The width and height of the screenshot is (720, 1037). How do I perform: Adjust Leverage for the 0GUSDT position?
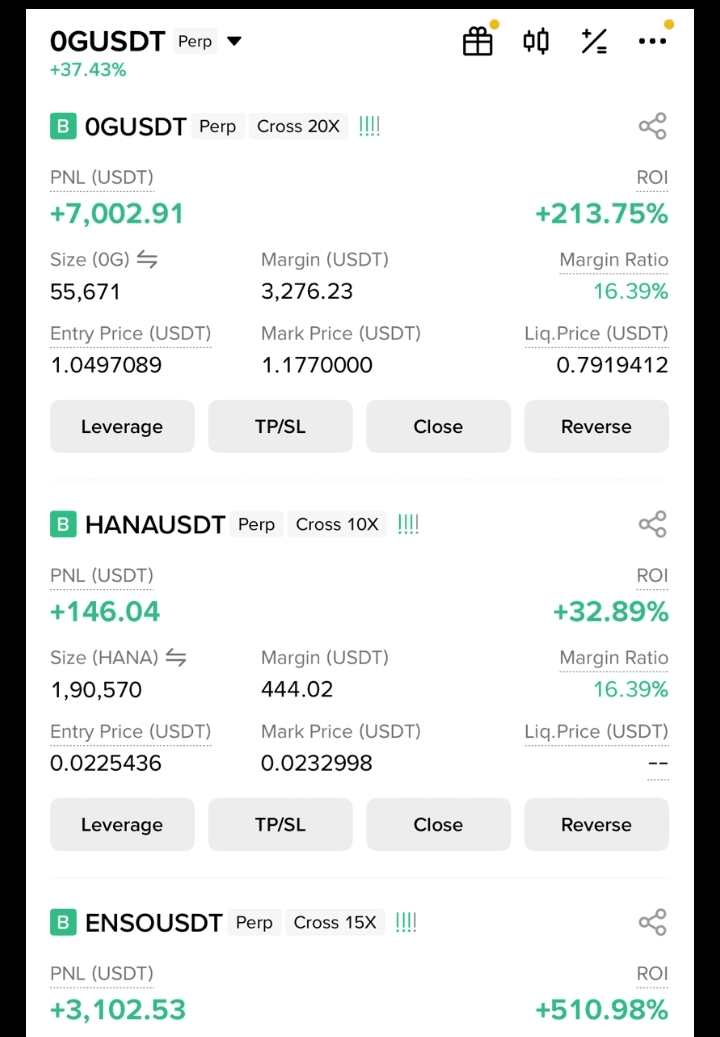point(122,427)
